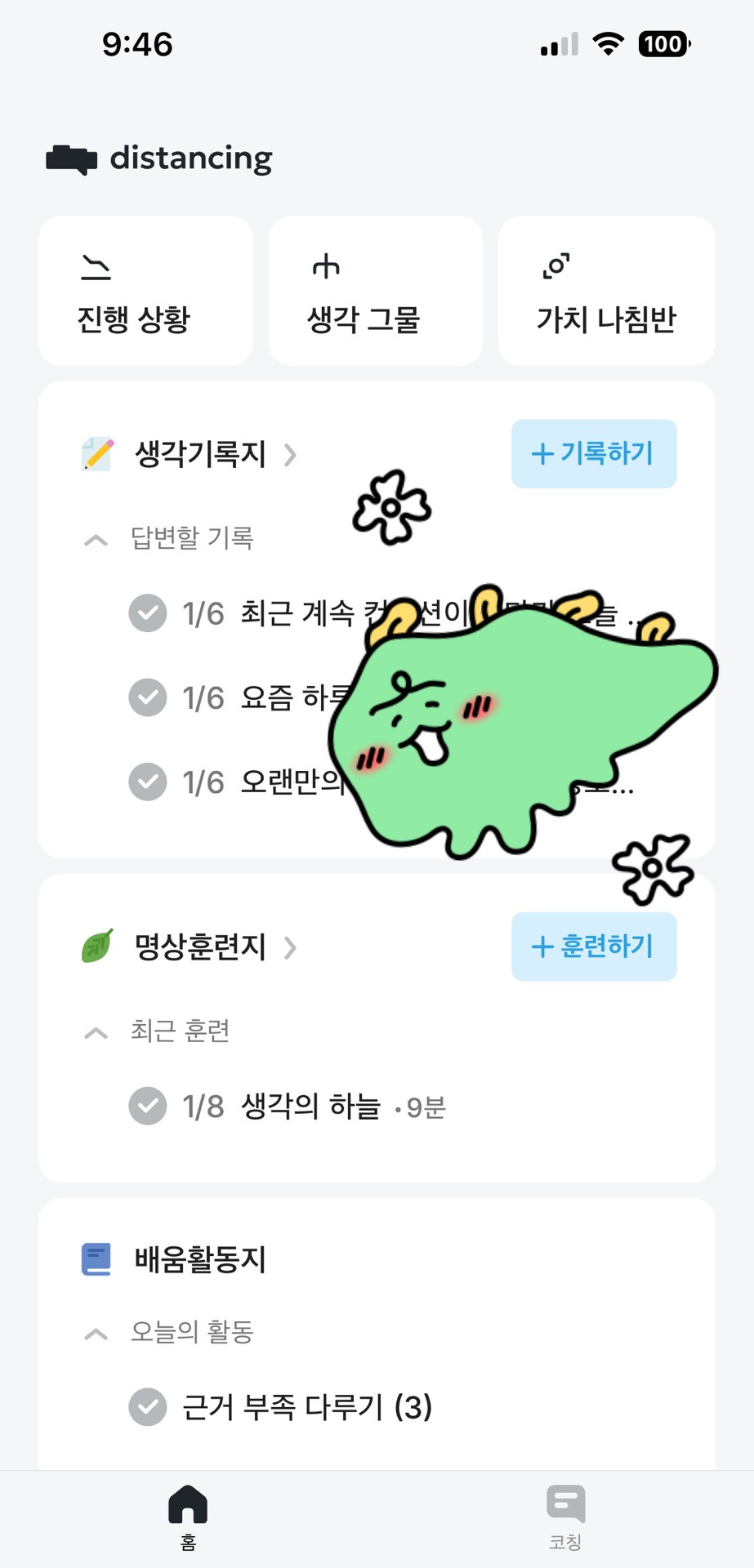This screenshot has width=754, height=1568.
Task: Collapse the 오늘의 활동 list
Action: click(96, 1334)
